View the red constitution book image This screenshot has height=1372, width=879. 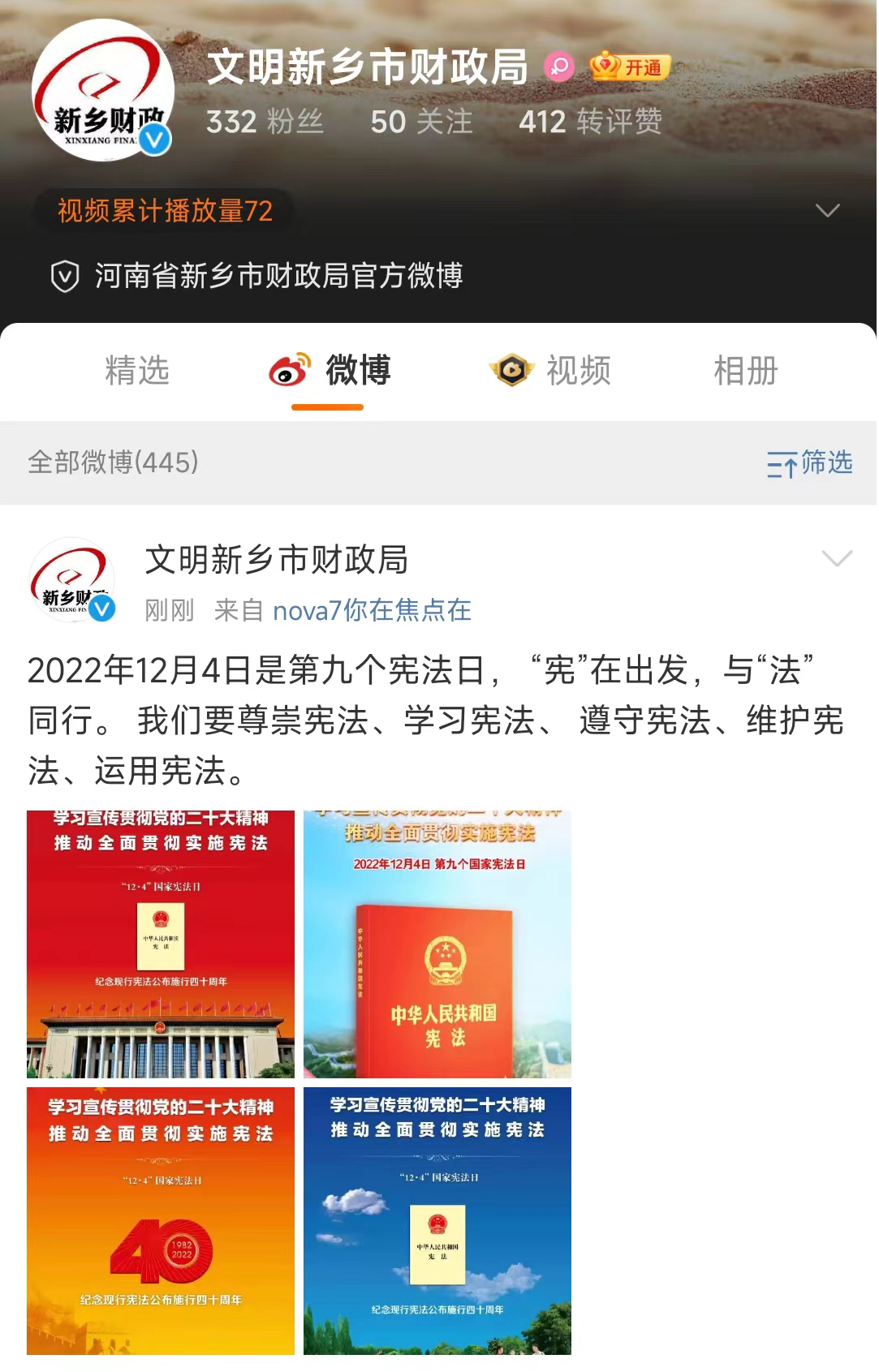[437, 944]
